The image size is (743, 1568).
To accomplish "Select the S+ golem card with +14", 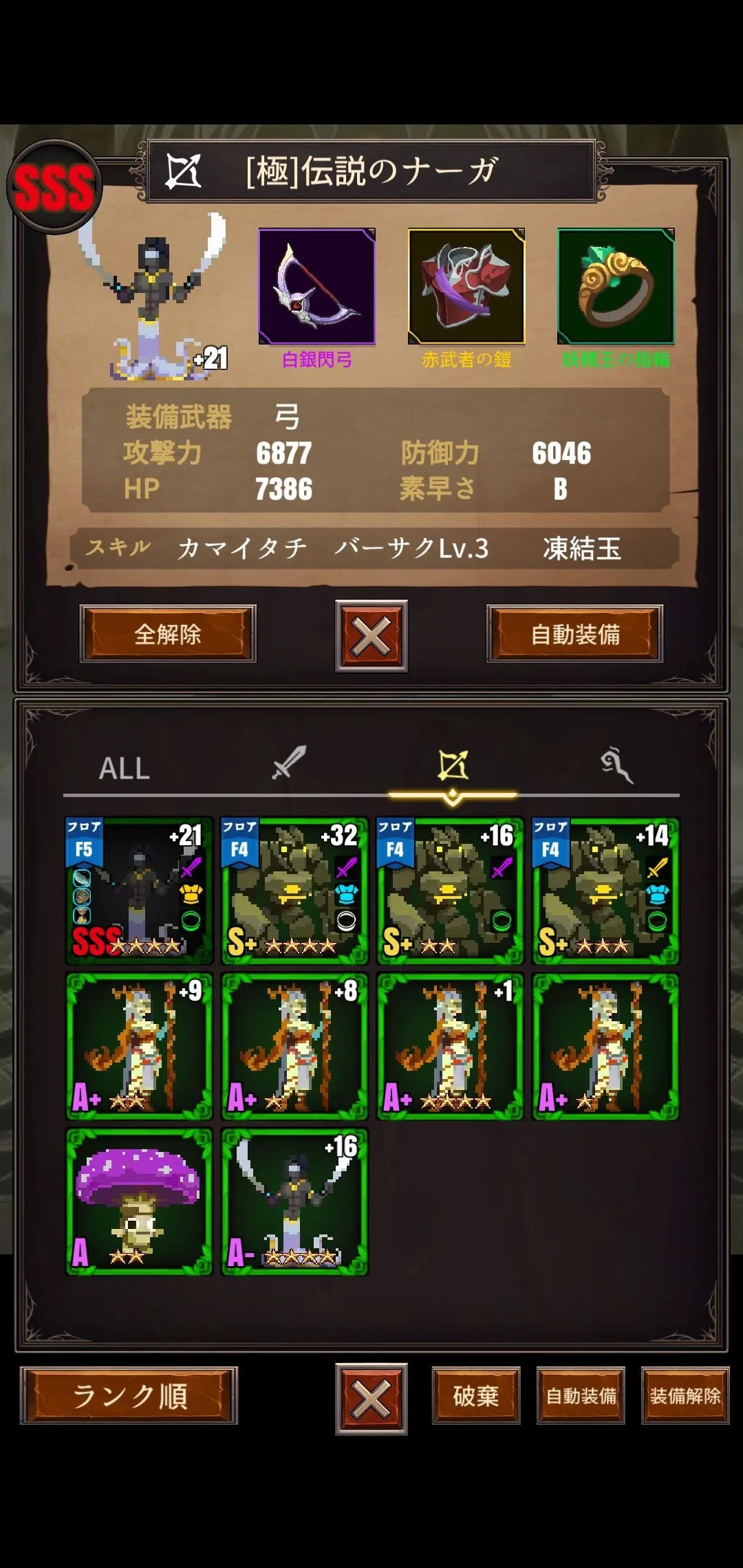I will (605, 891).
